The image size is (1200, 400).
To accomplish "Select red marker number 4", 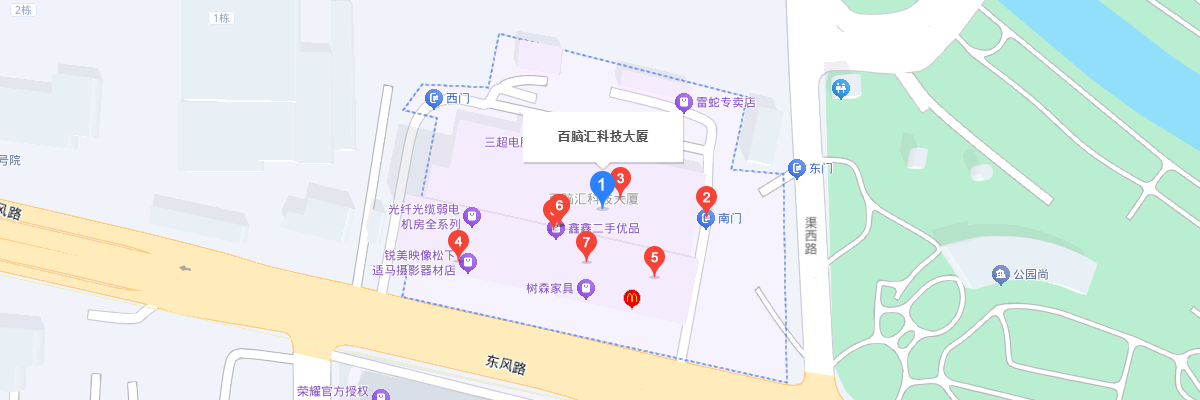I will (458, 243).
